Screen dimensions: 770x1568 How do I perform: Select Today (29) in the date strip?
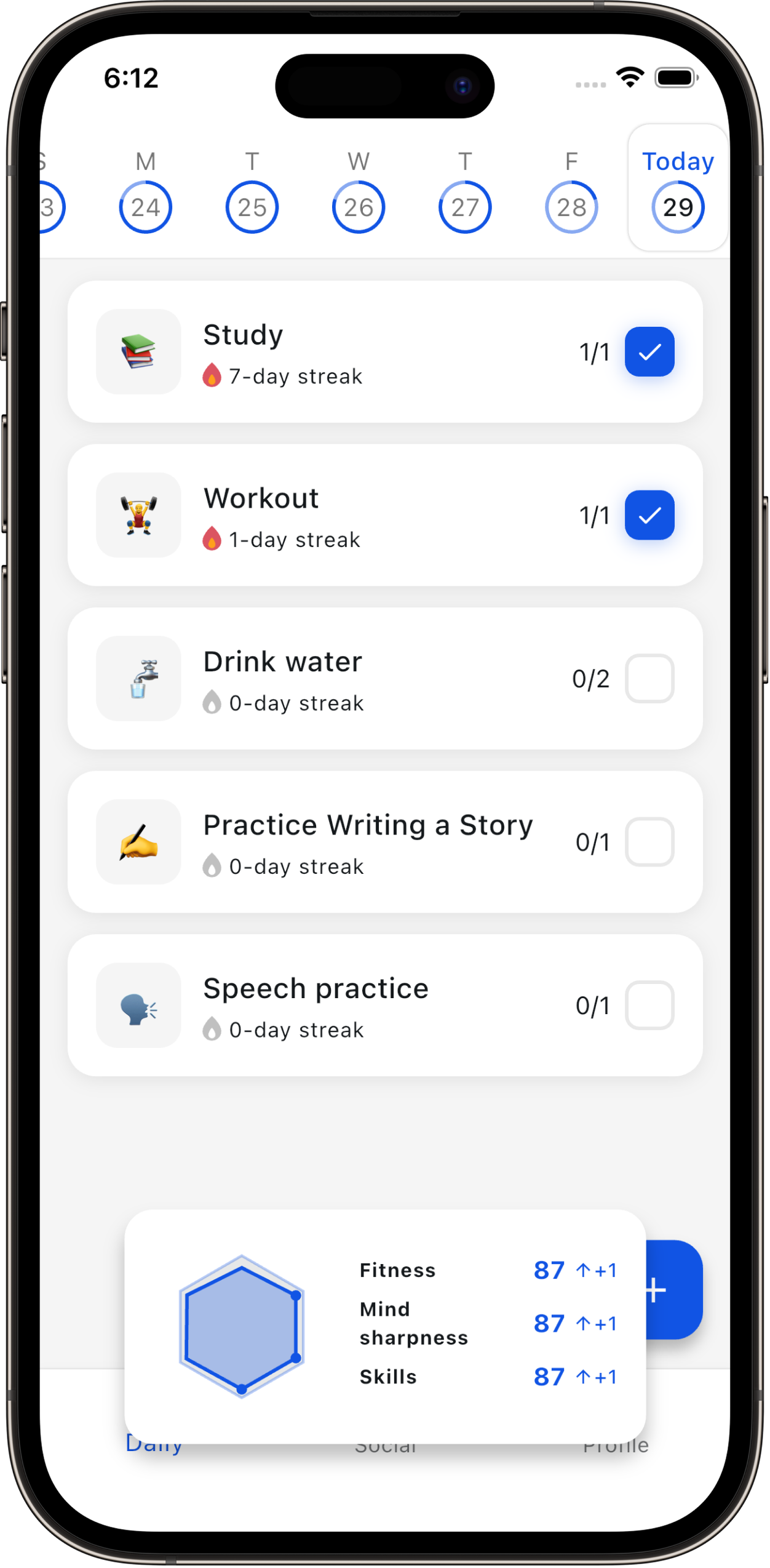677,207
